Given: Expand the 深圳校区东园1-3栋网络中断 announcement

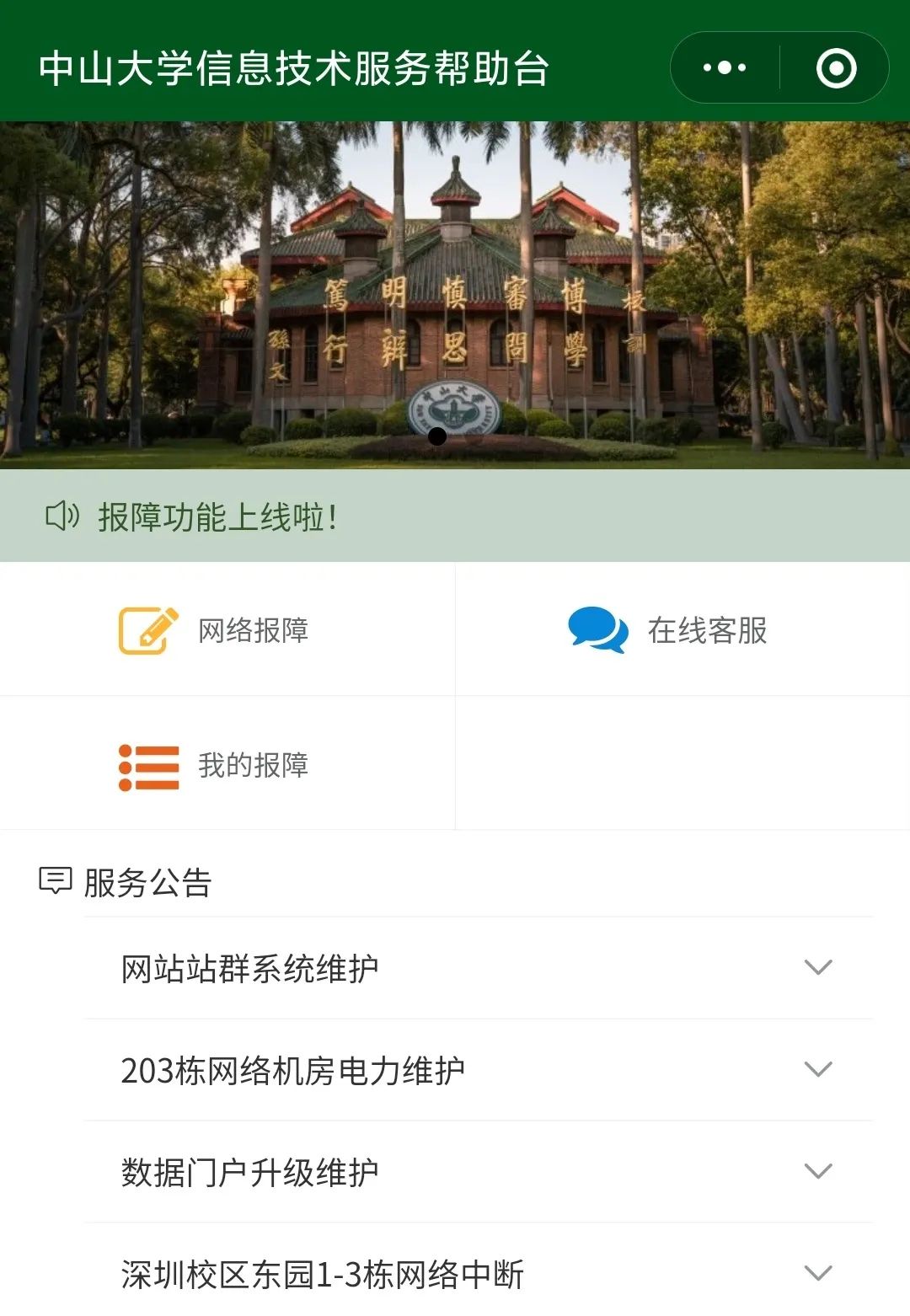Looking at the screenshot, I should (478, 1273).
